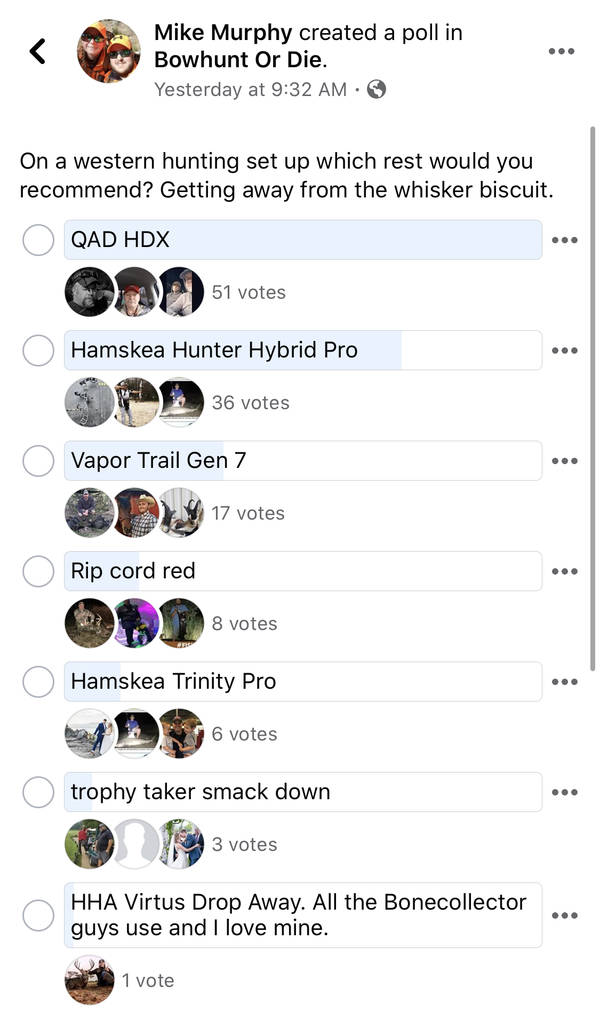Vote for Hamskea Hunter Hybrid Pro
Viewport: 600px width, 1011px height.
click(38, 350)
